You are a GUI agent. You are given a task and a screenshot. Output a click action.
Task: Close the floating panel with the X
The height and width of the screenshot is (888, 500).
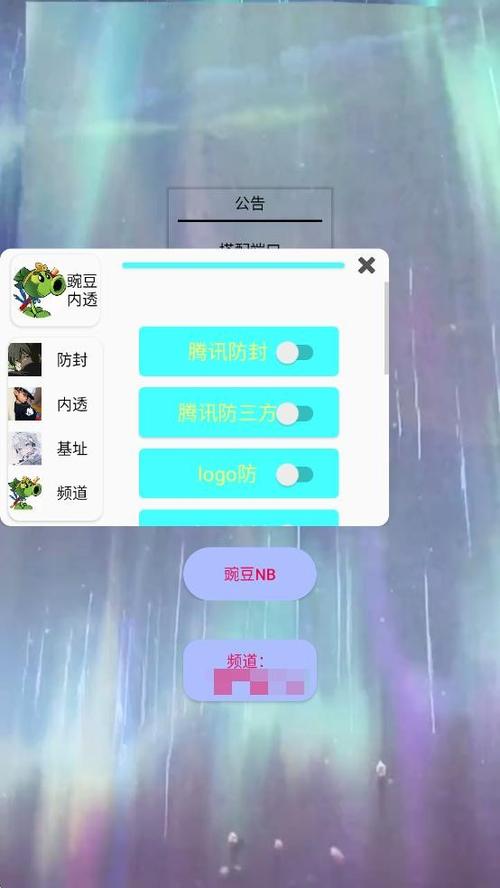click(366, 265)
